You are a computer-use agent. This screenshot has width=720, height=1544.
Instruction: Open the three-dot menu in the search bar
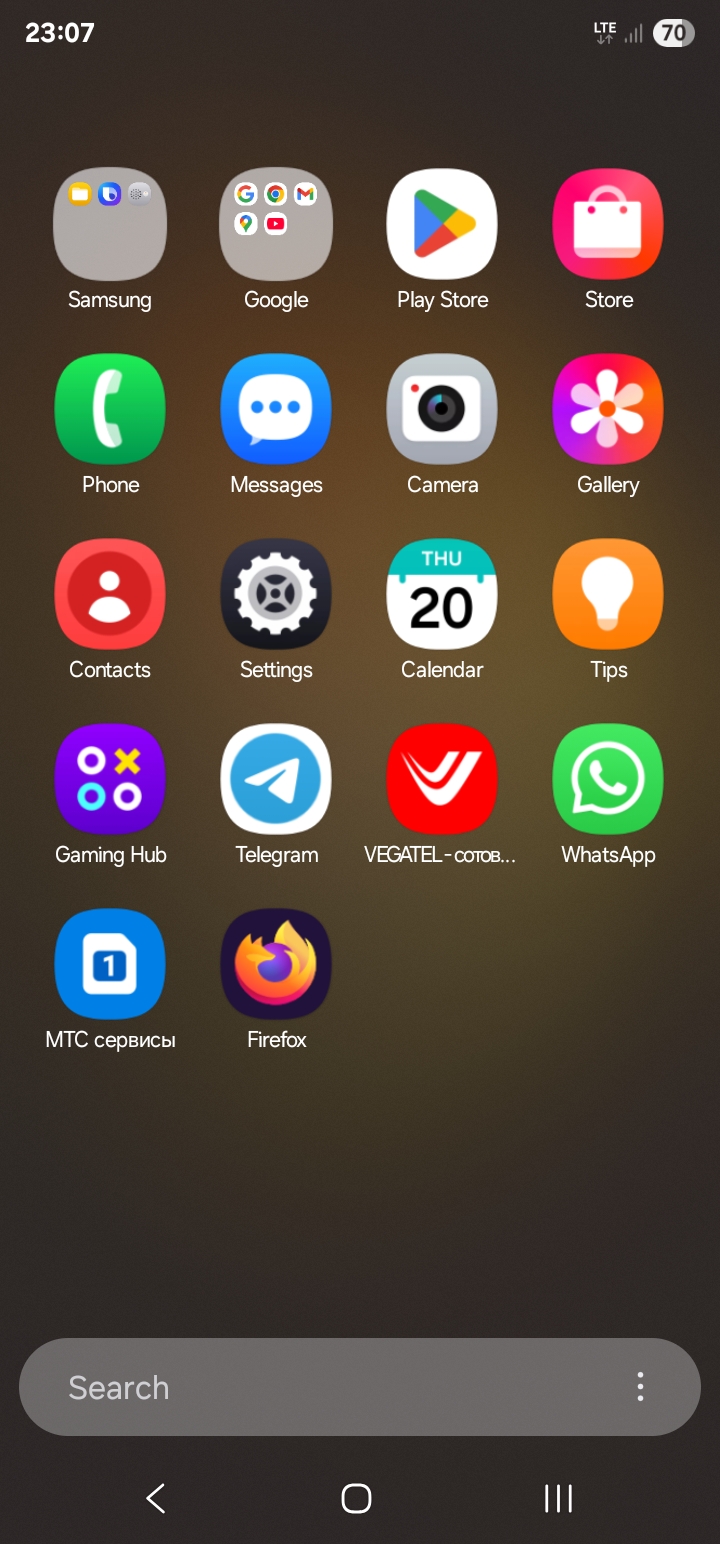(x=640, y=1387)
